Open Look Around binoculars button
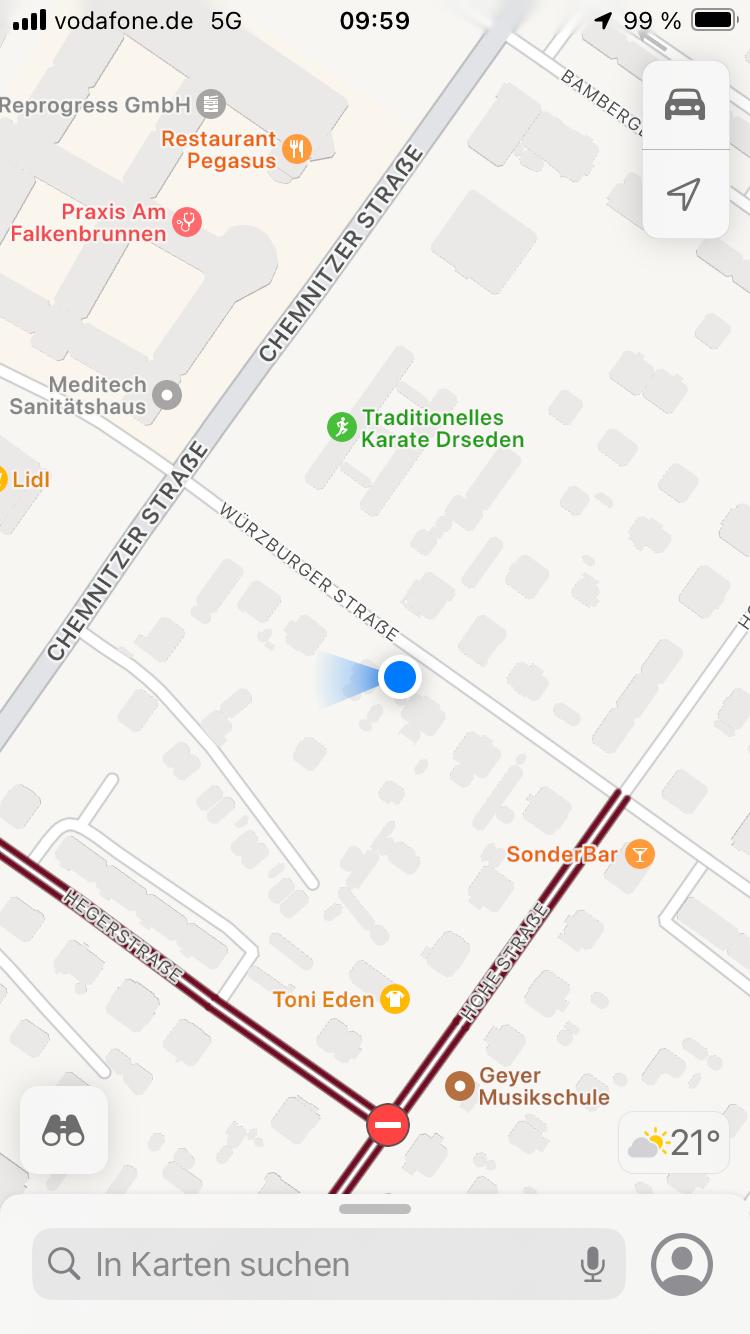 [64, 1130]
